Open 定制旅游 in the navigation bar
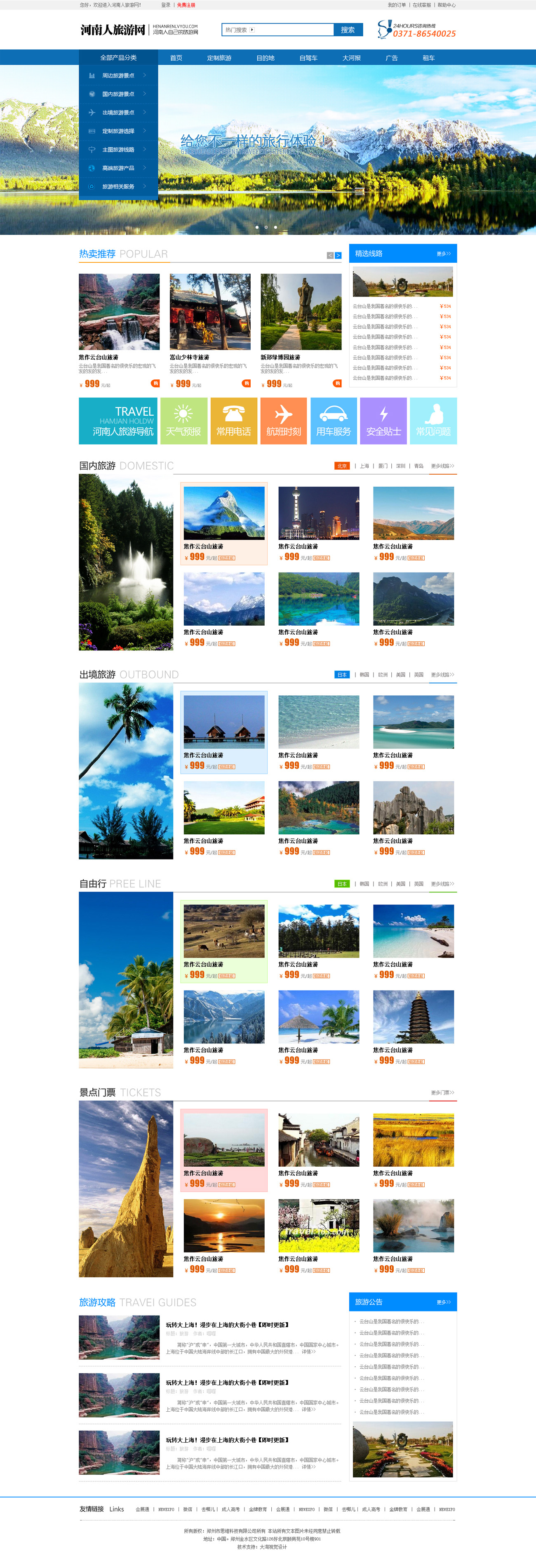The image size is (536, 1568). (x=219, y=58)
